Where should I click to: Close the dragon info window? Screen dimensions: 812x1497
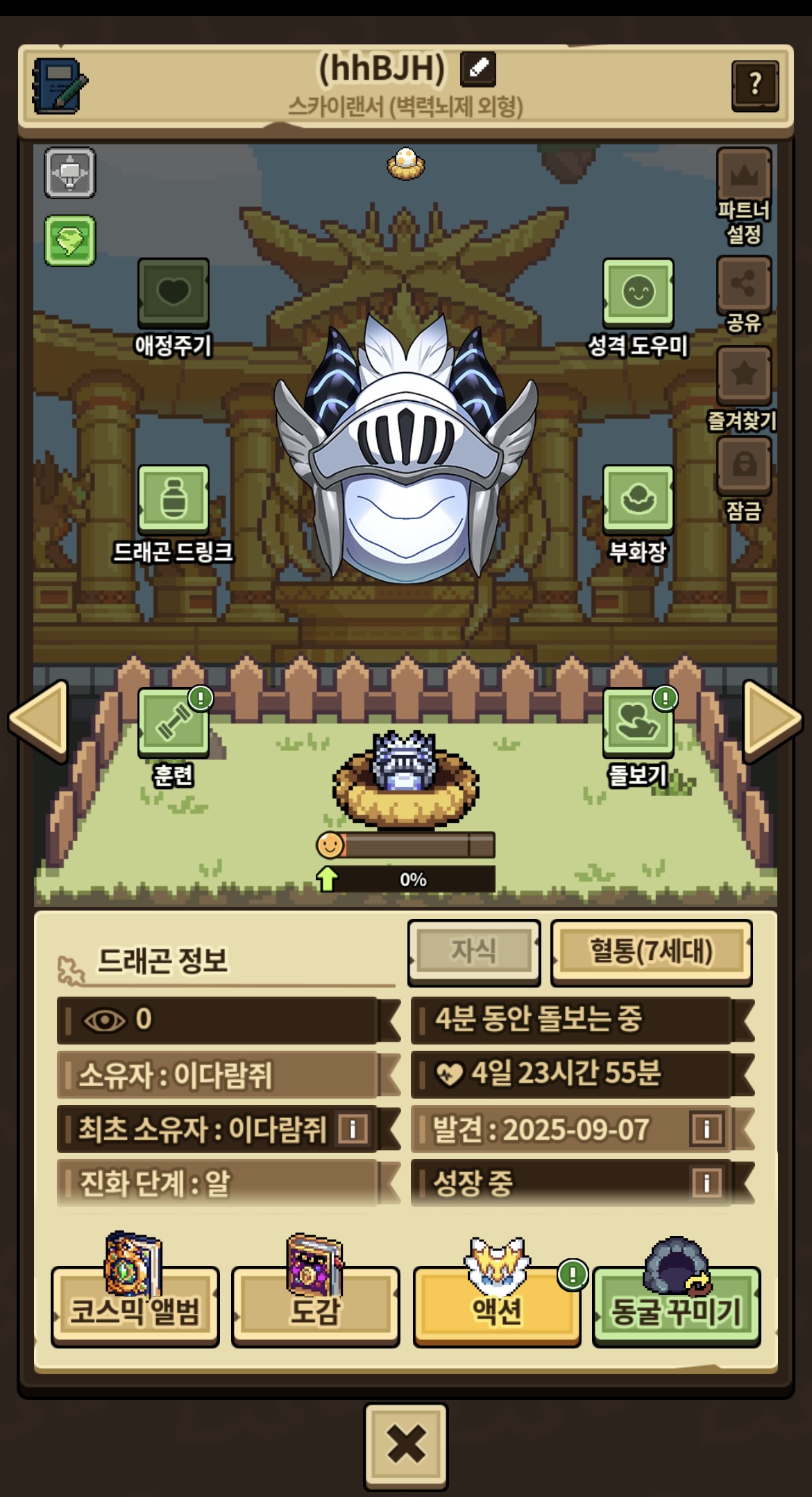click(x=406, y=1446)
